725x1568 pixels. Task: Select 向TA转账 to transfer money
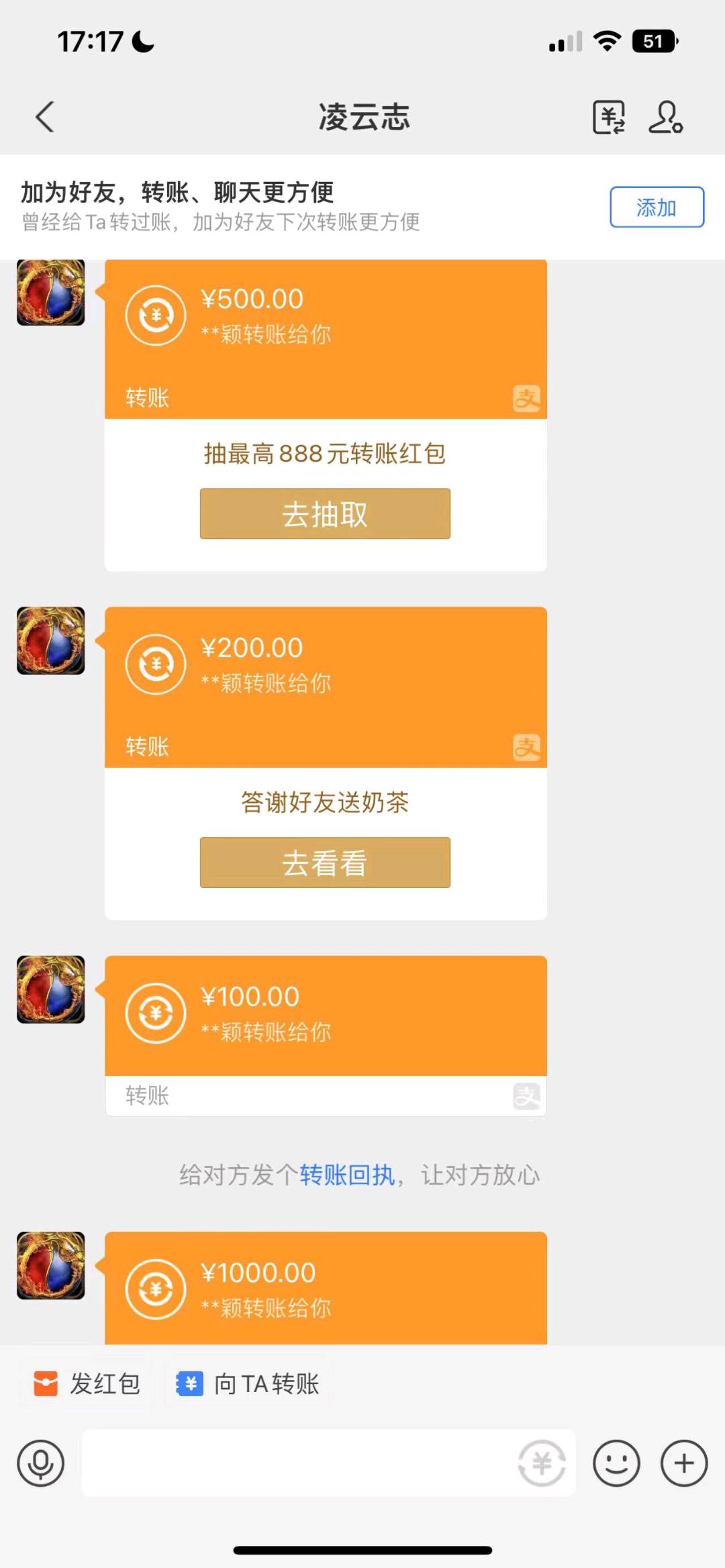tap(248, 1383)
